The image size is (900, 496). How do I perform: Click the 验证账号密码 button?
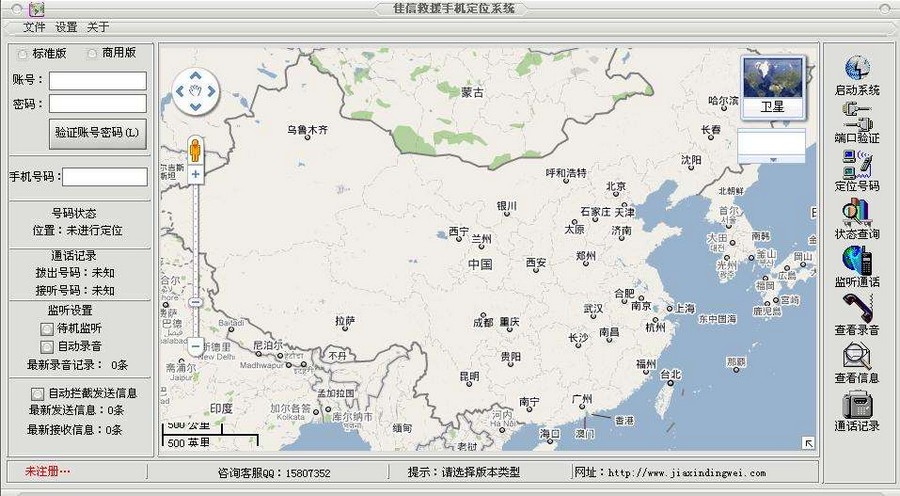pyautogui.click(x=98, y=132)
